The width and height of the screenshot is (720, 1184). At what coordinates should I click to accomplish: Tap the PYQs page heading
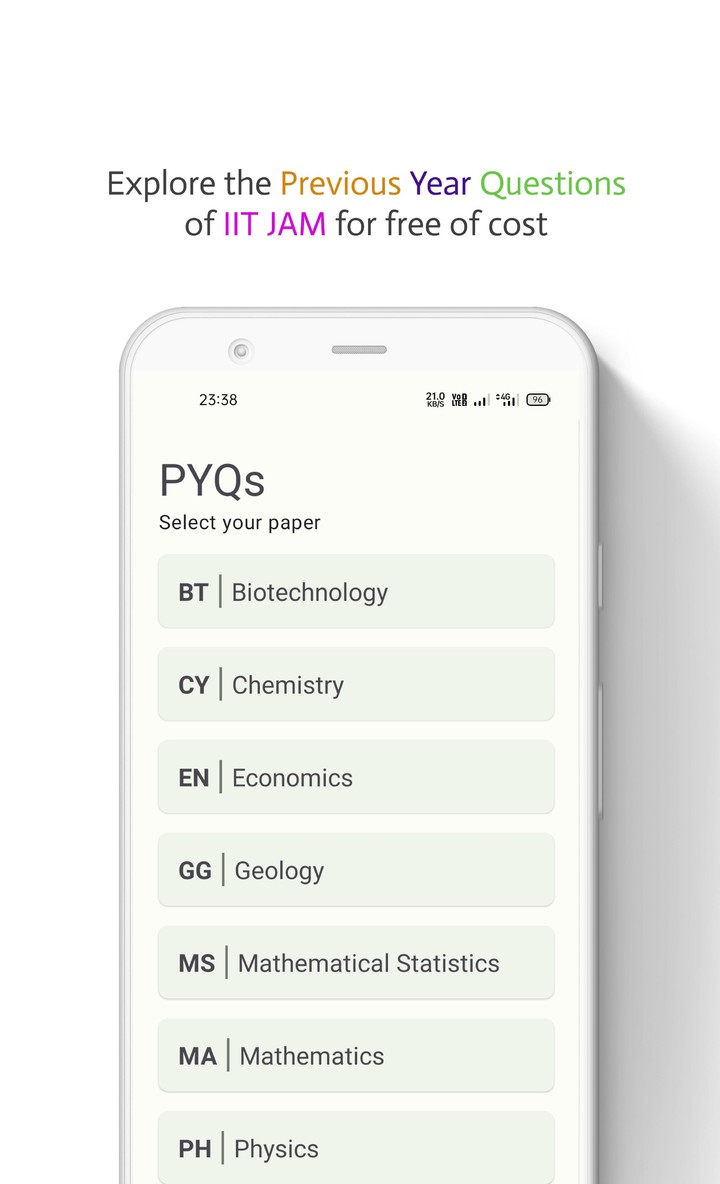pos(212,480)
